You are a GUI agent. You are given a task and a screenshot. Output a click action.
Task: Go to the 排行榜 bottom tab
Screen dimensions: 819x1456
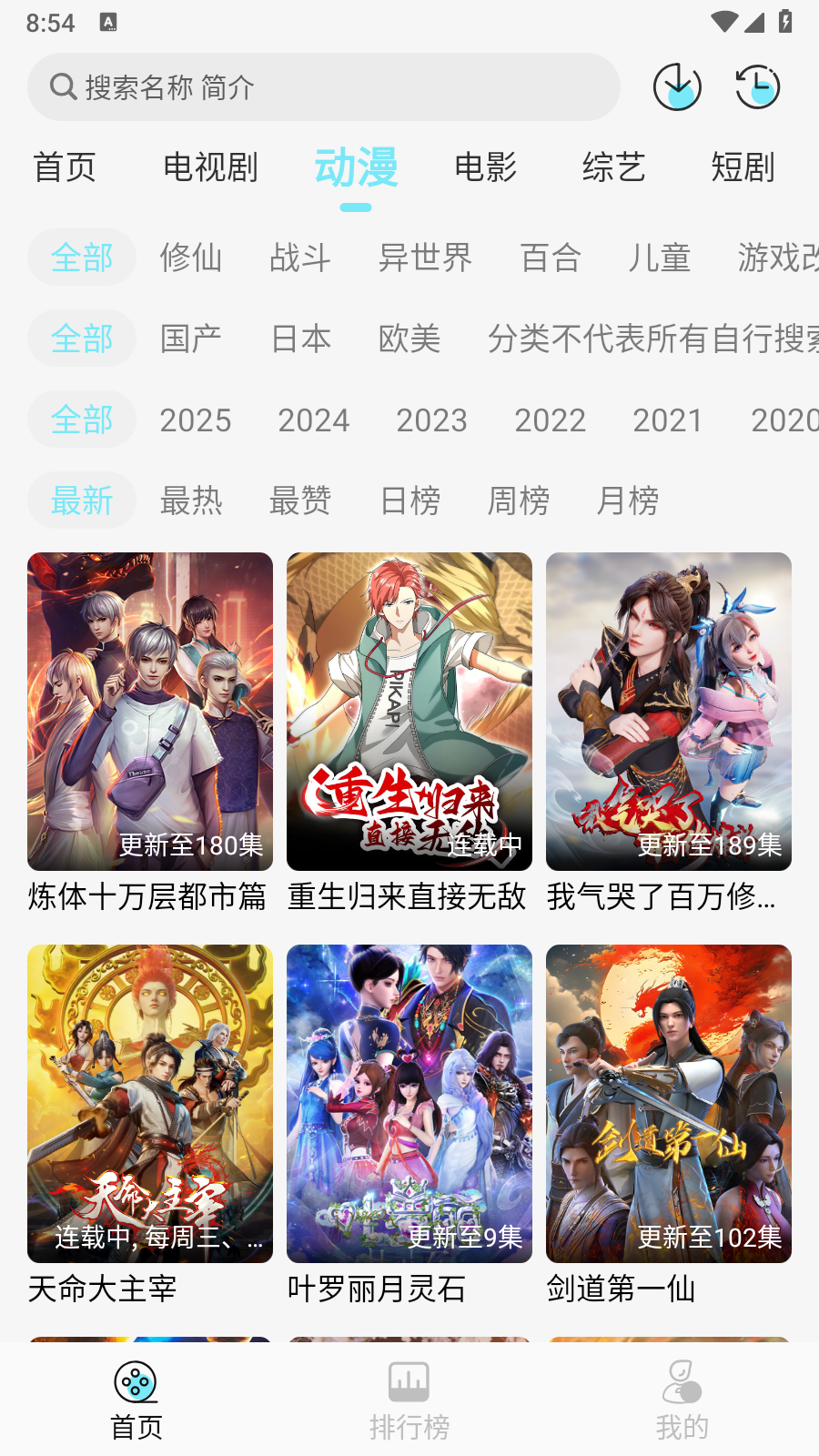[x=409, y=1400]
